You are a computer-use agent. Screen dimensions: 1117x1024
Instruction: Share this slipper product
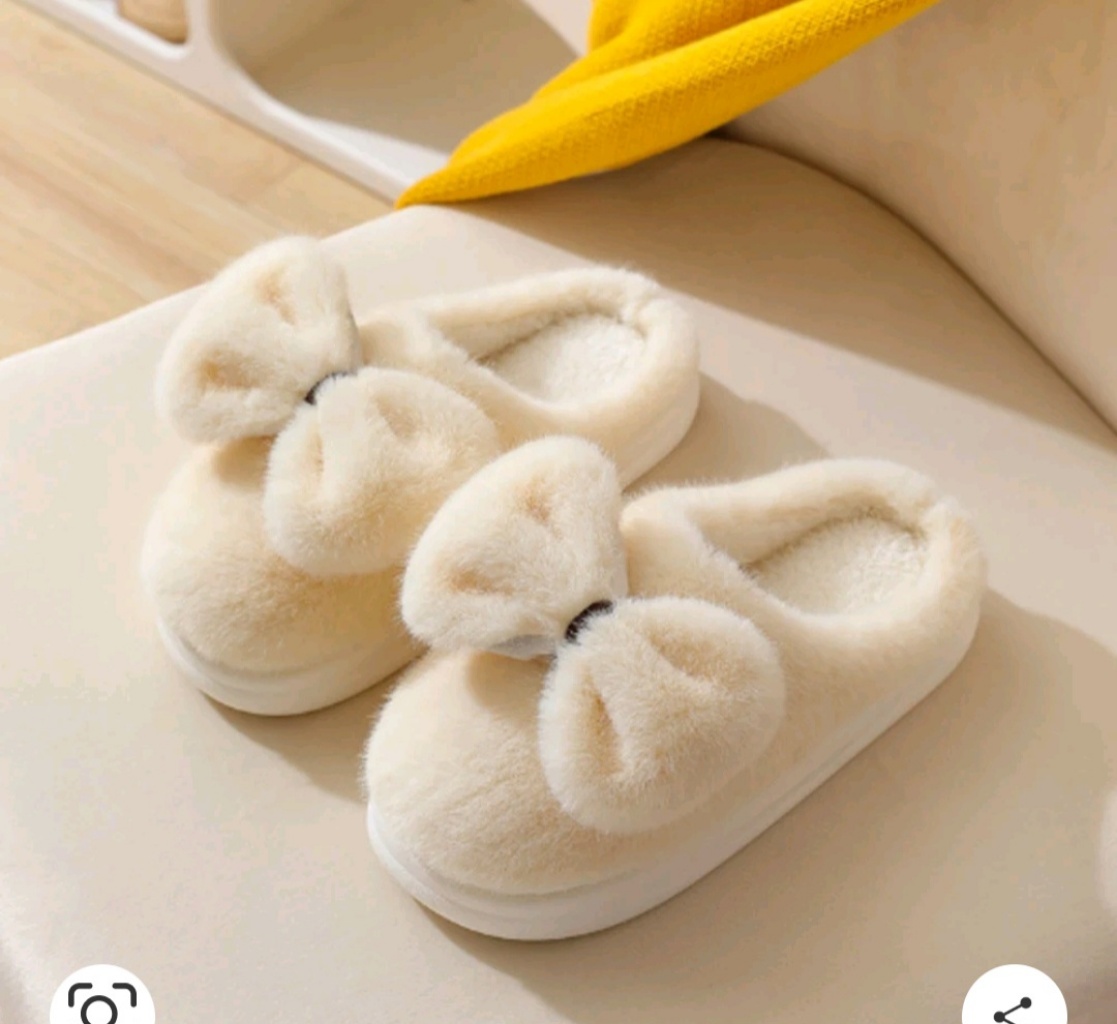[1014, 1005]
